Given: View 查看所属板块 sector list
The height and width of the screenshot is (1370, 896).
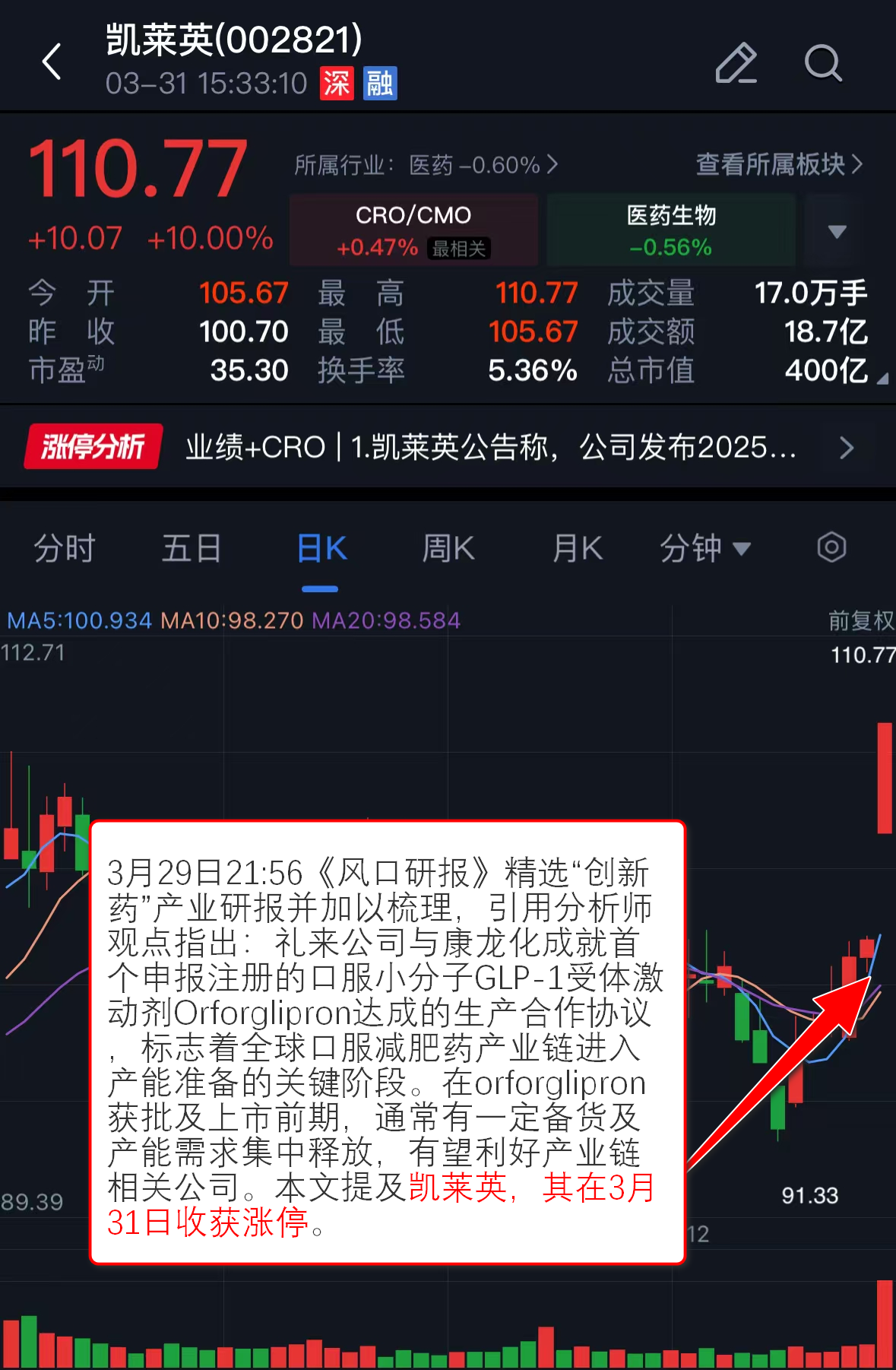Looking at the screenshot, I should click(779, 164).
